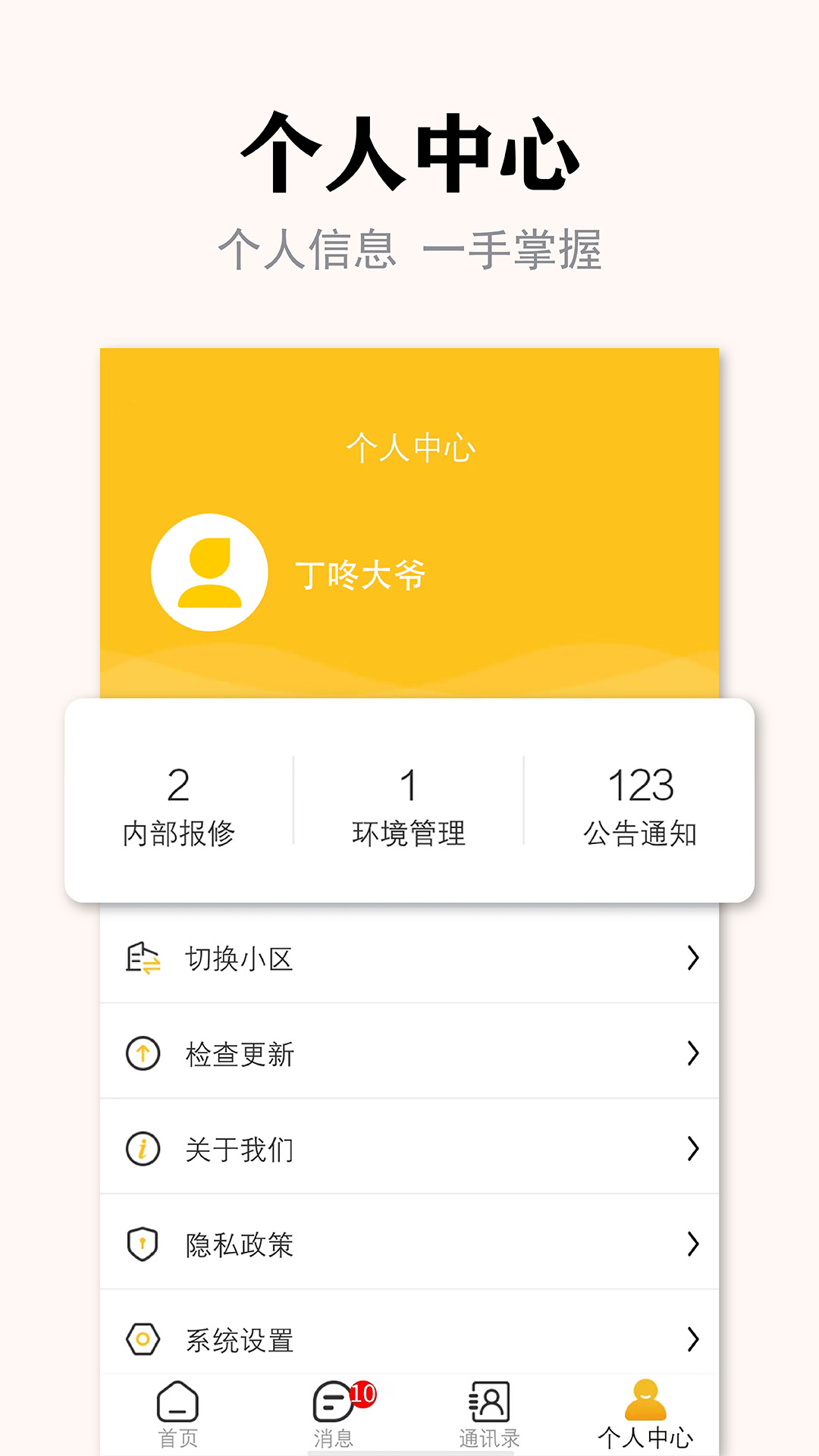Tap the user avatar icon

(209, 573)
